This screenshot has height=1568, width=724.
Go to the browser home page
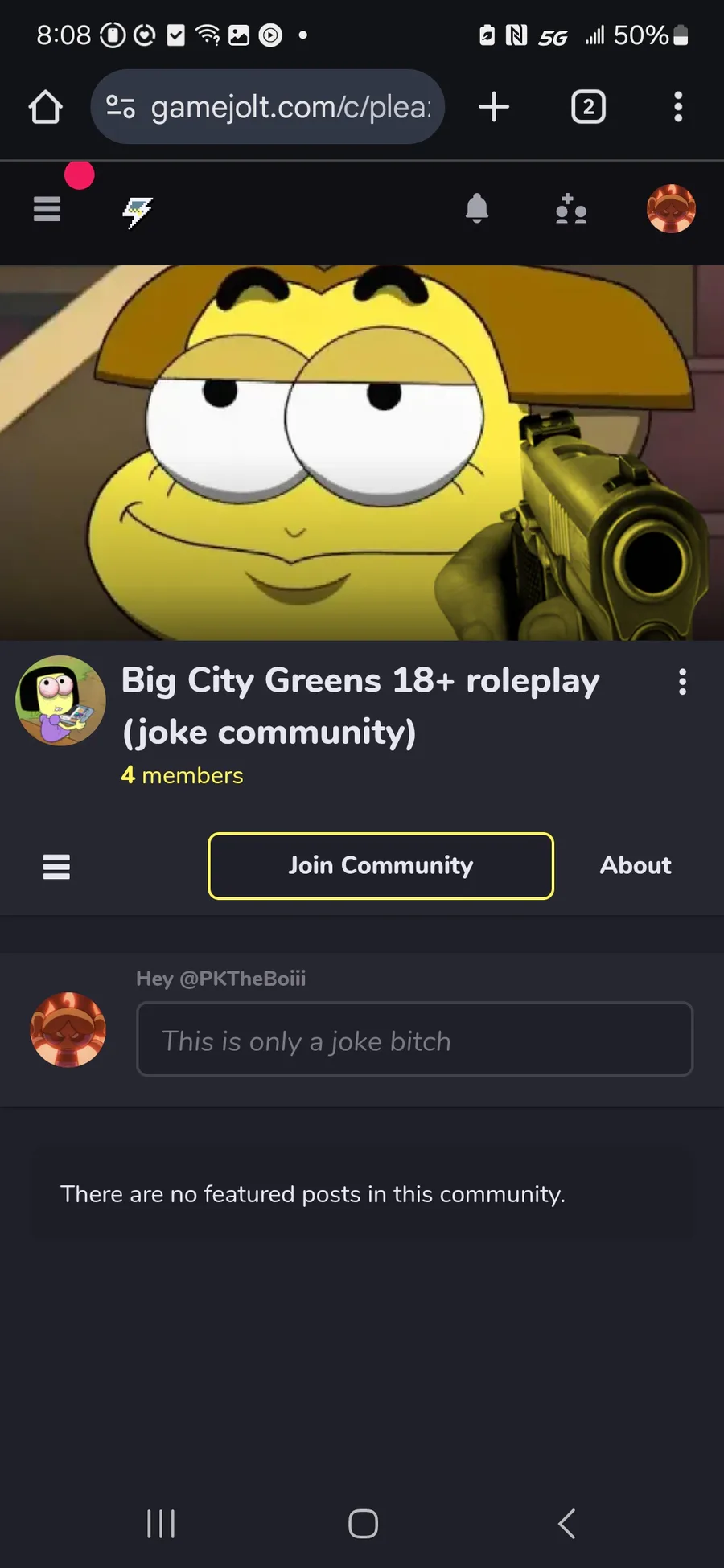coord(46,107)
